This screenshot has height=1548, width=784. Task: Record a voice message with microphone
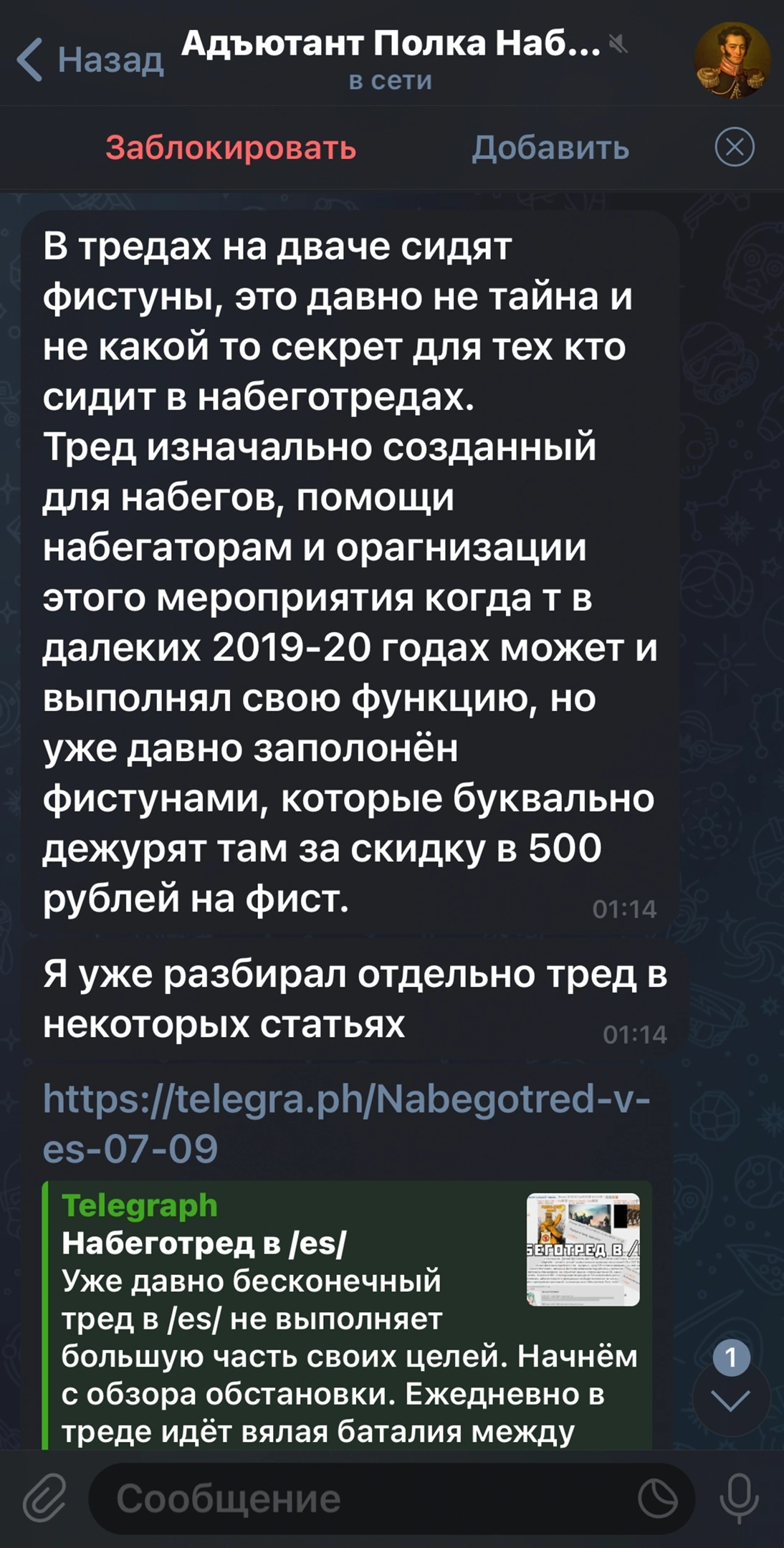tap(739, 1499)
